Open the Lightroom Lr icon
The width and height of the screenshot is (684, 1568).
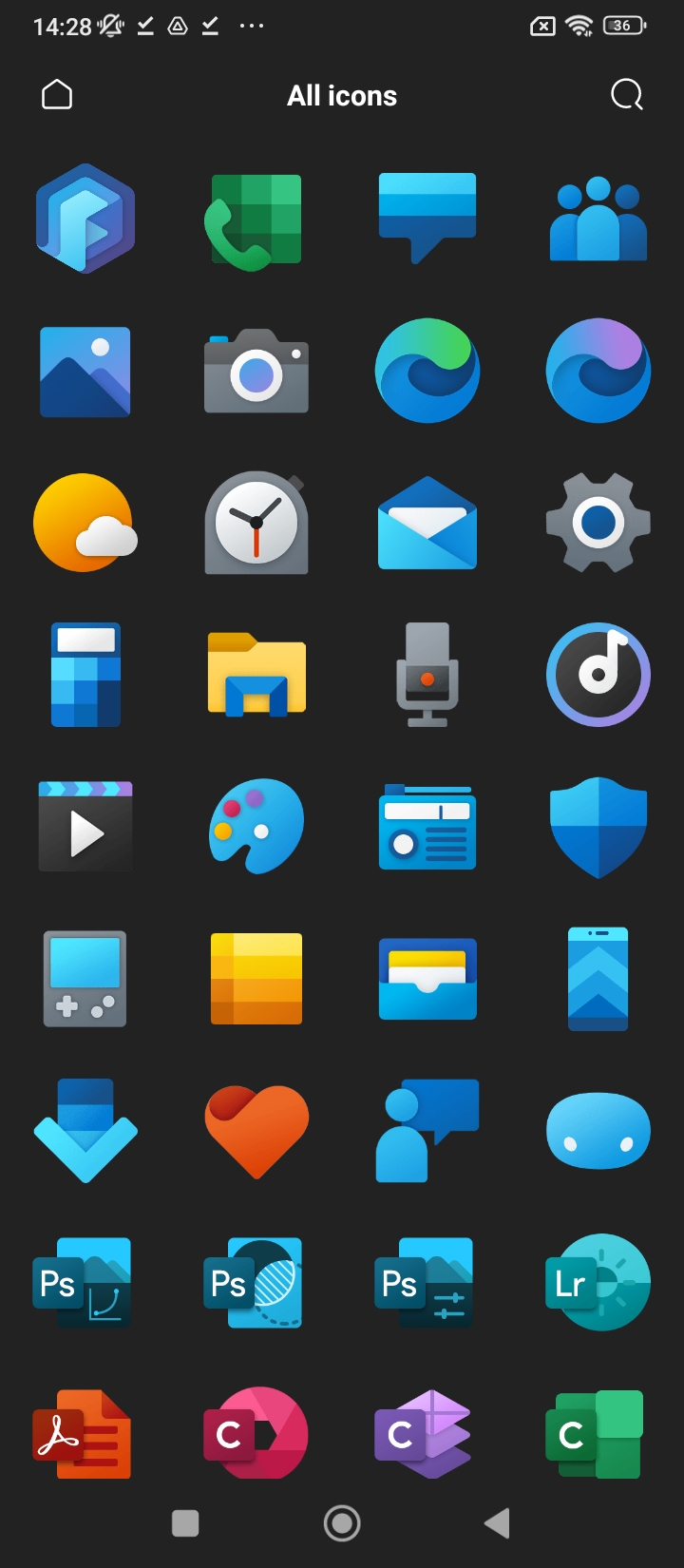pyautogui.click(x=598, y=1283)
